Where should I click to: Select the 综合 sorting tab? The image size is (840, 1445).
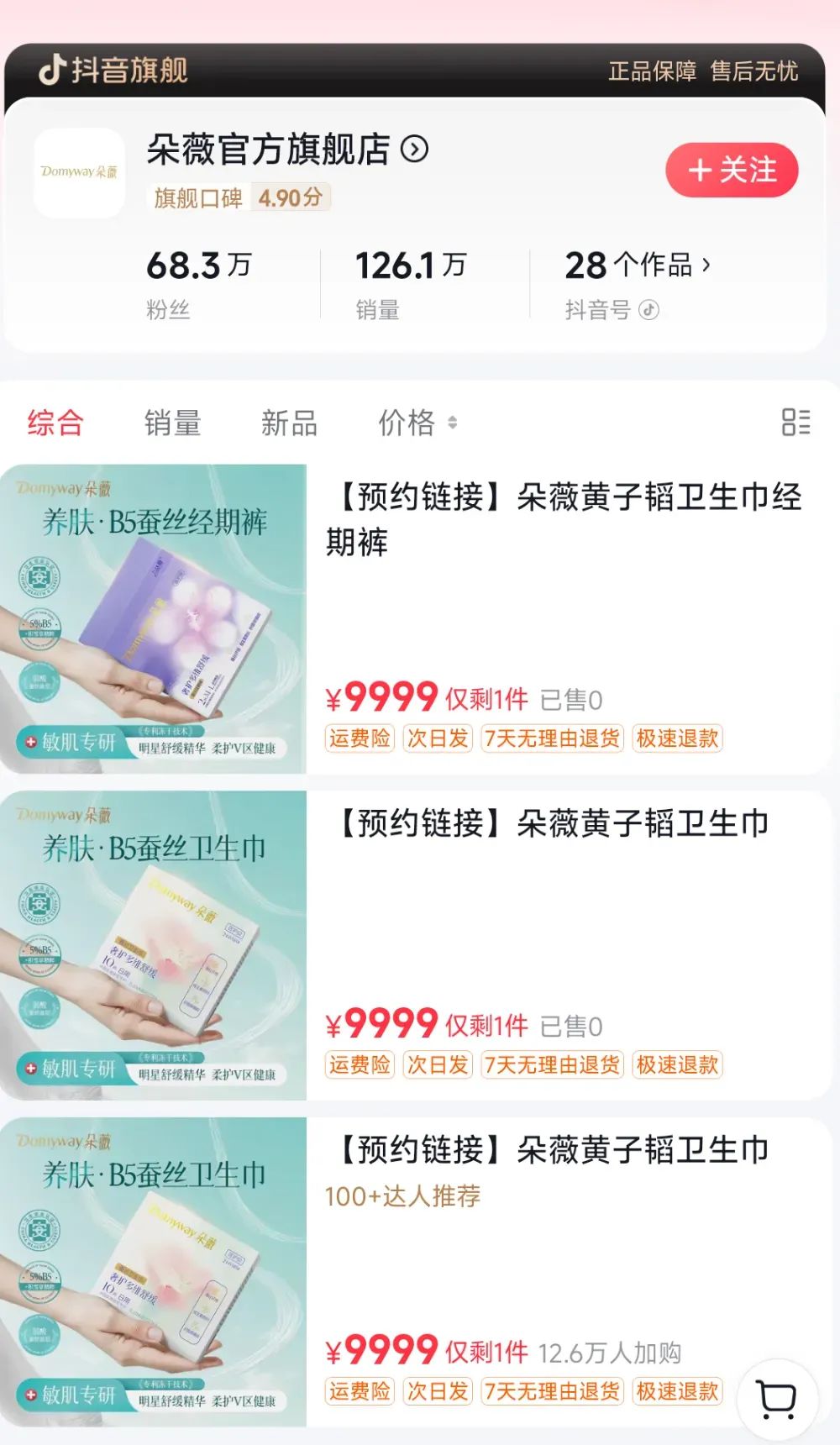55,423
